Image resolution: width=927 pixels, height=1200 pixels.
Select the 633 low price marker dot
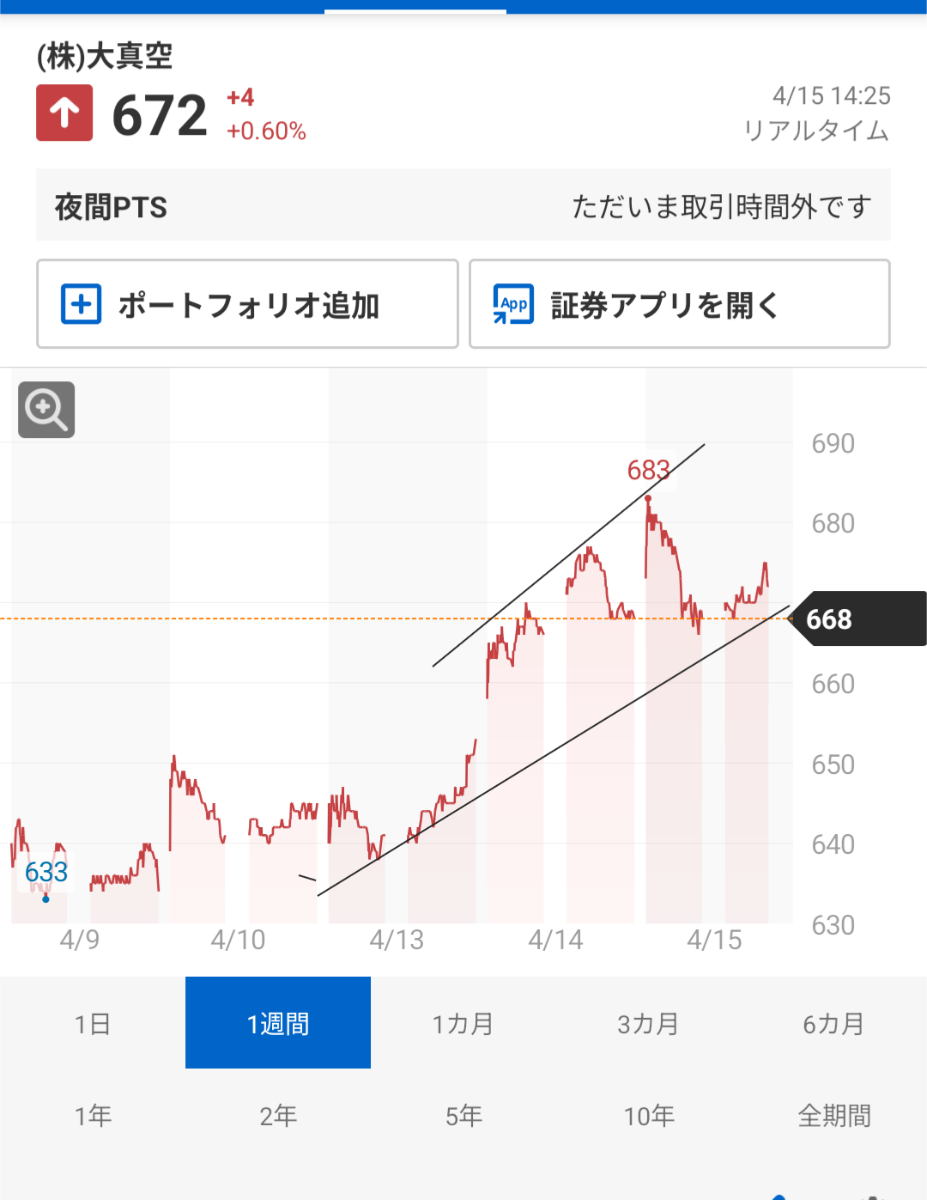pos(44,898)
